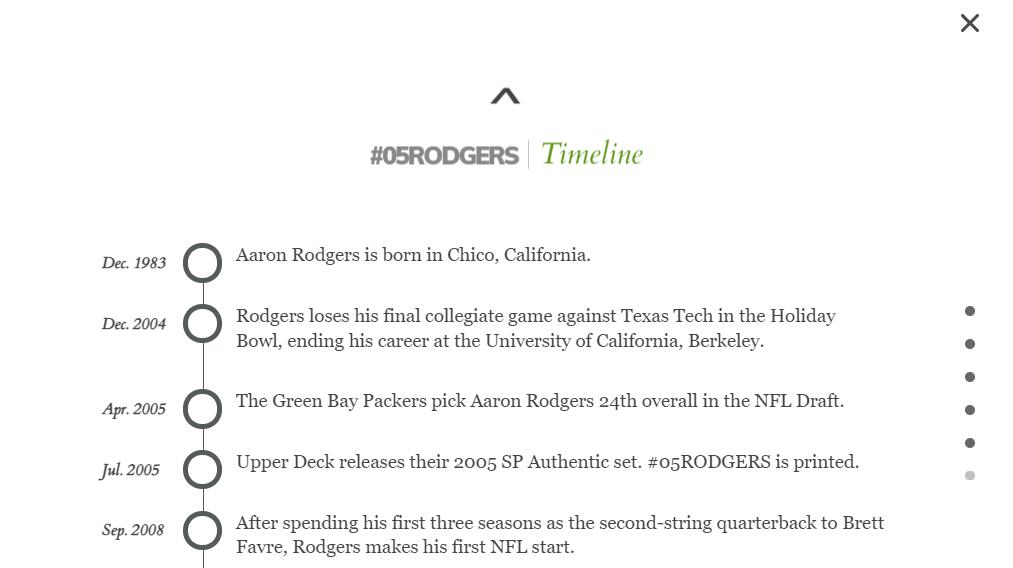Jump to the second page dot

pos(969,344)
